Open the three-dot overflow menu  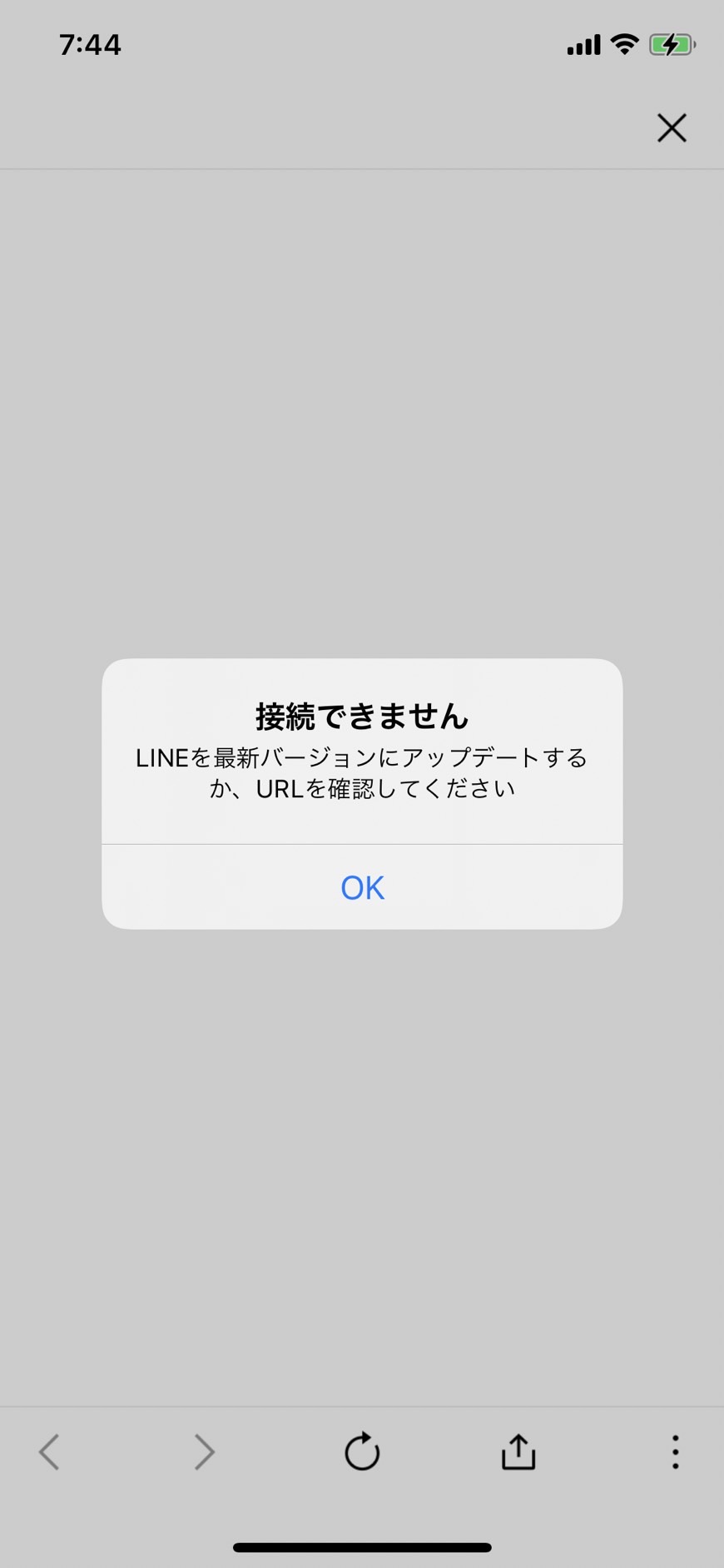click(675, 1451)
